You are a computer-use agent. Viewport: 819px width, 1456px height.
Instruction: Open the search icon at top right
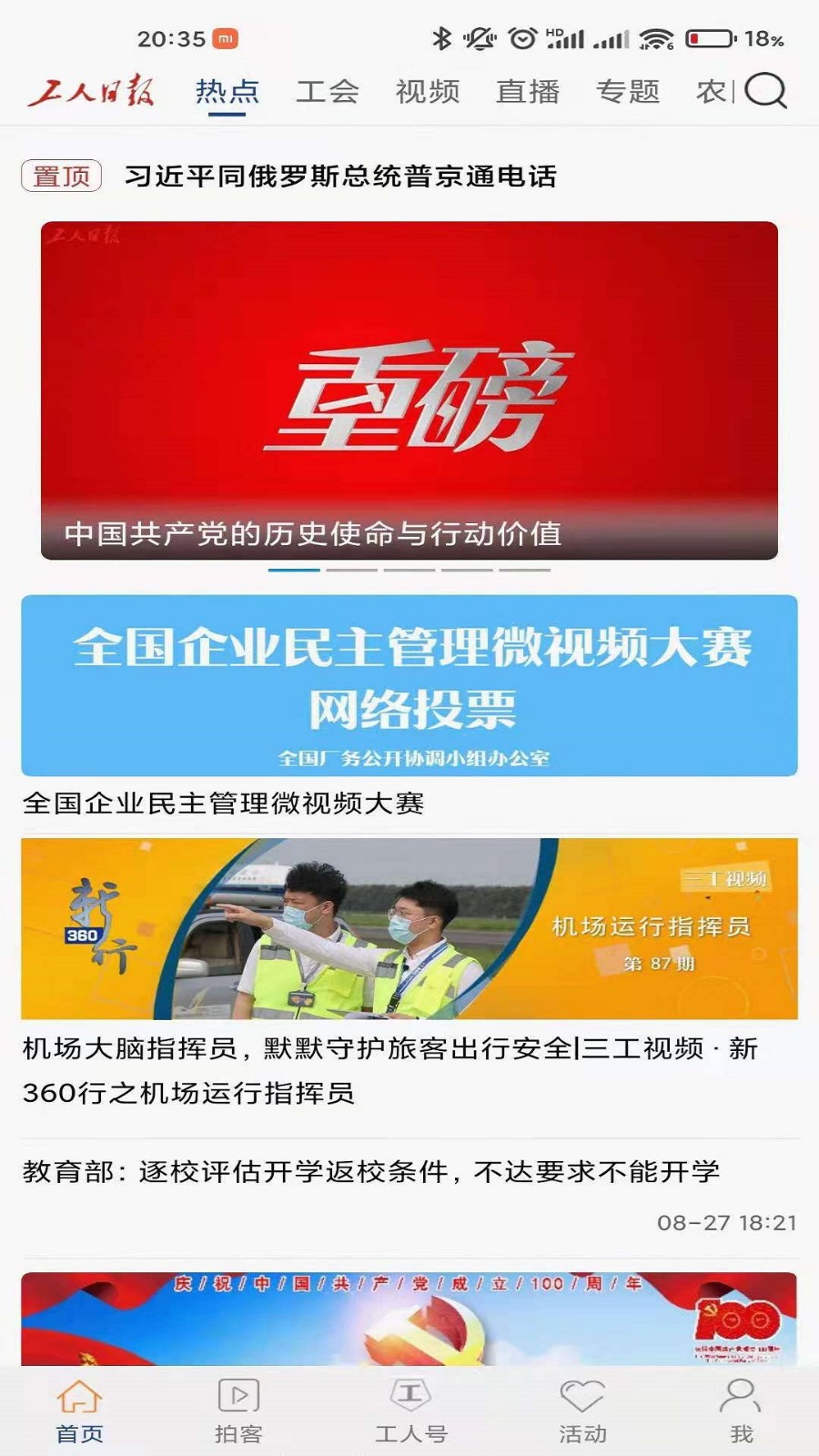[x=764, y=91]
